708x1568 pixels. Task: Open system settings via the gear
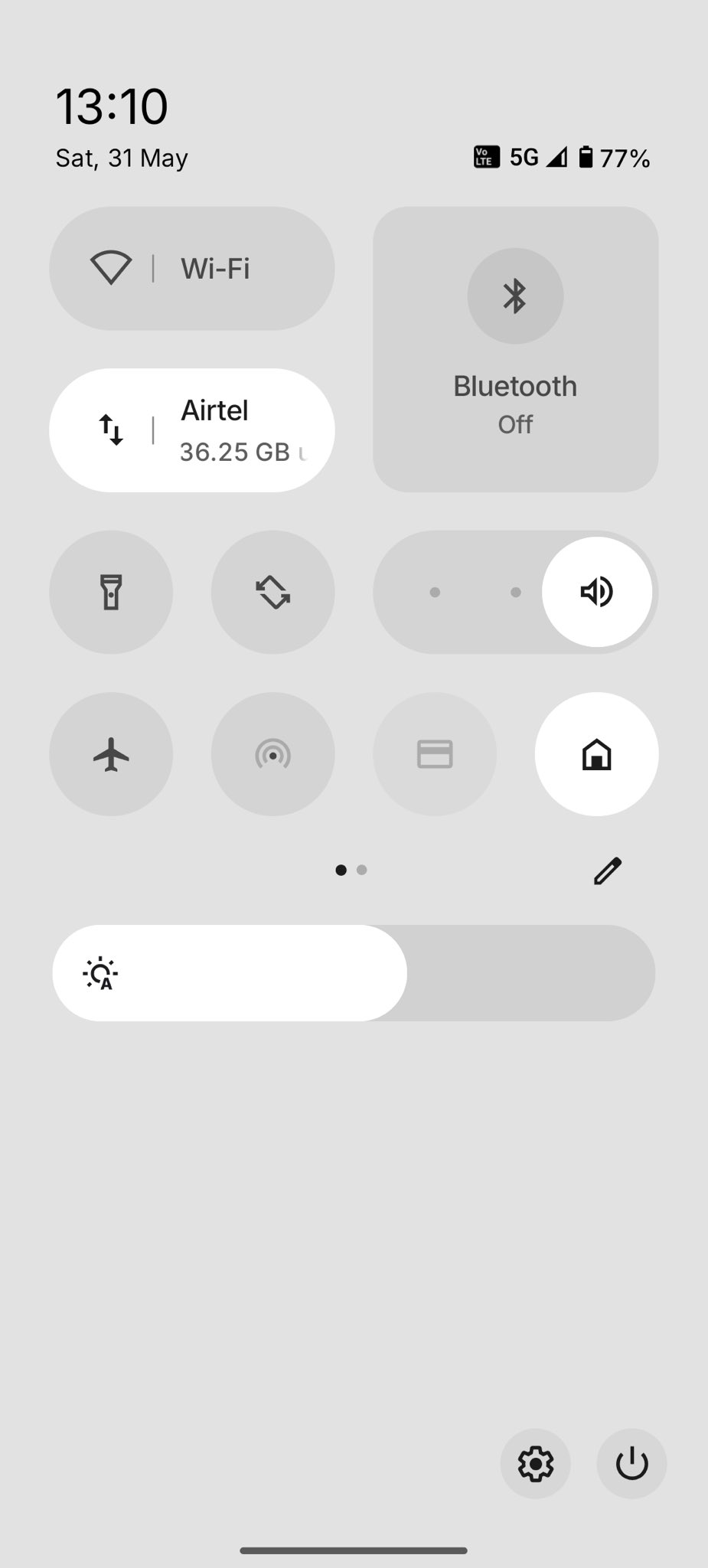535,1463
